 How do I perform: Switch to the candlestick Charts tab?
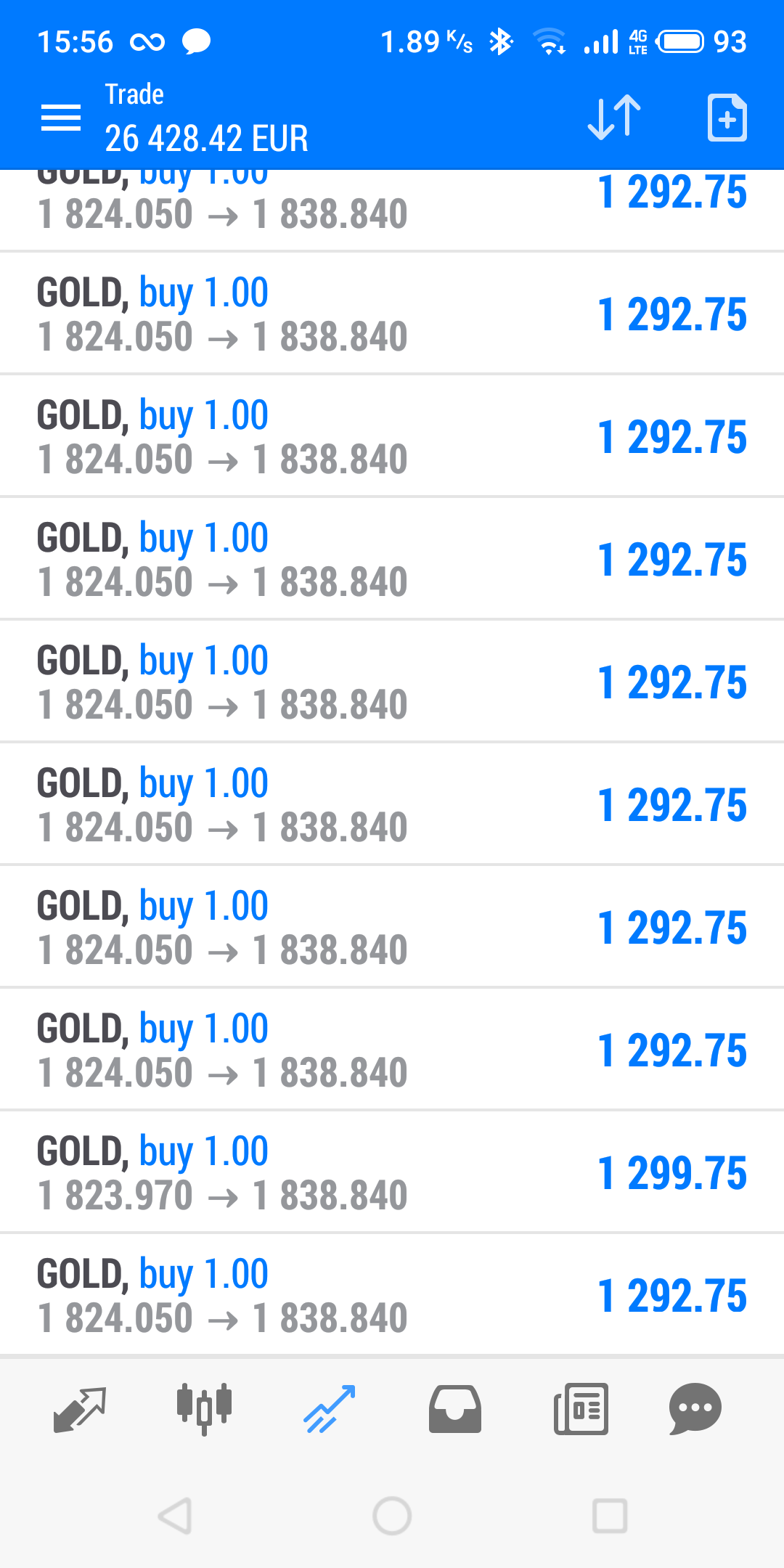204,1409
